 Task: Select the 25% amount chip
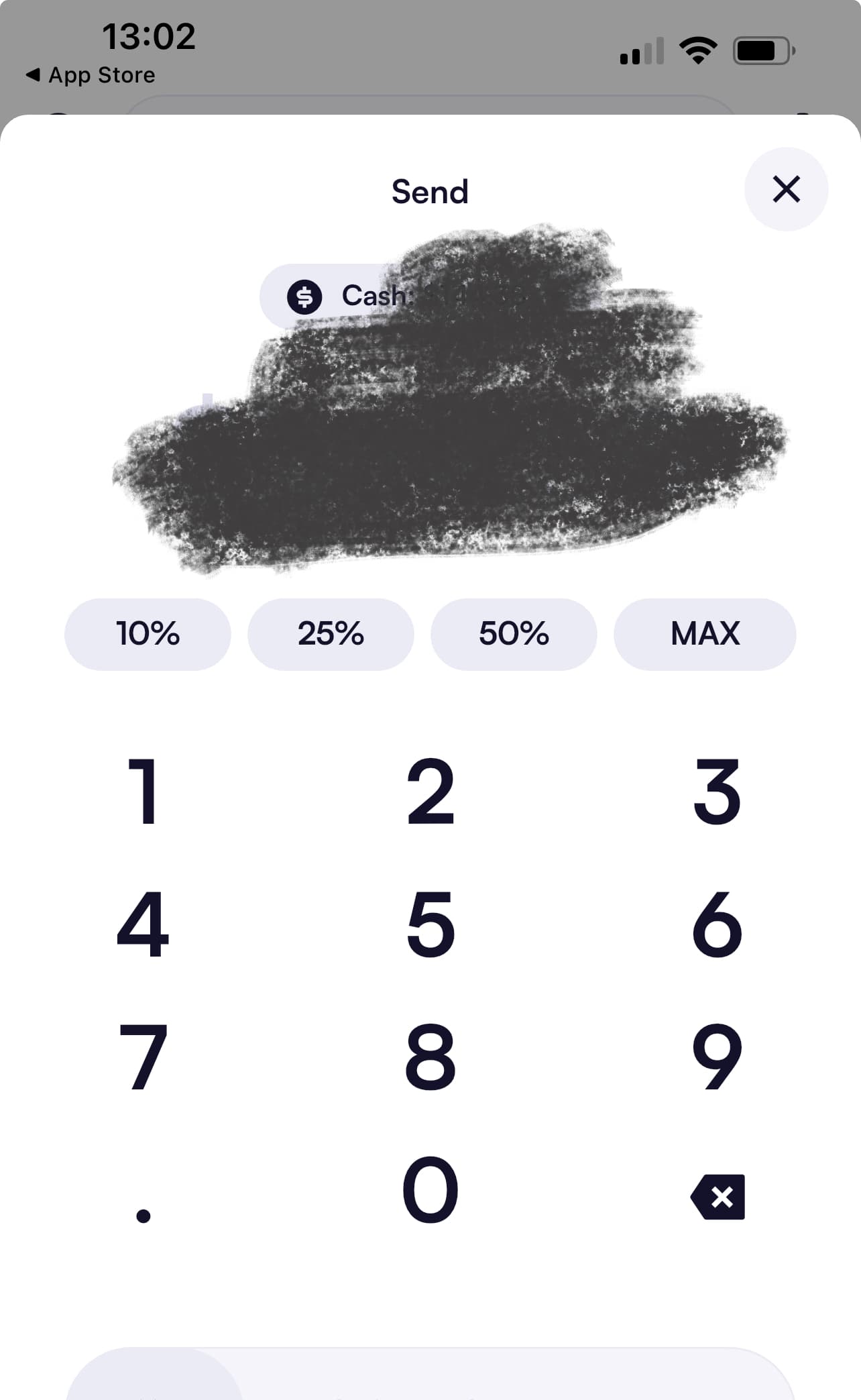pos(331,634)
